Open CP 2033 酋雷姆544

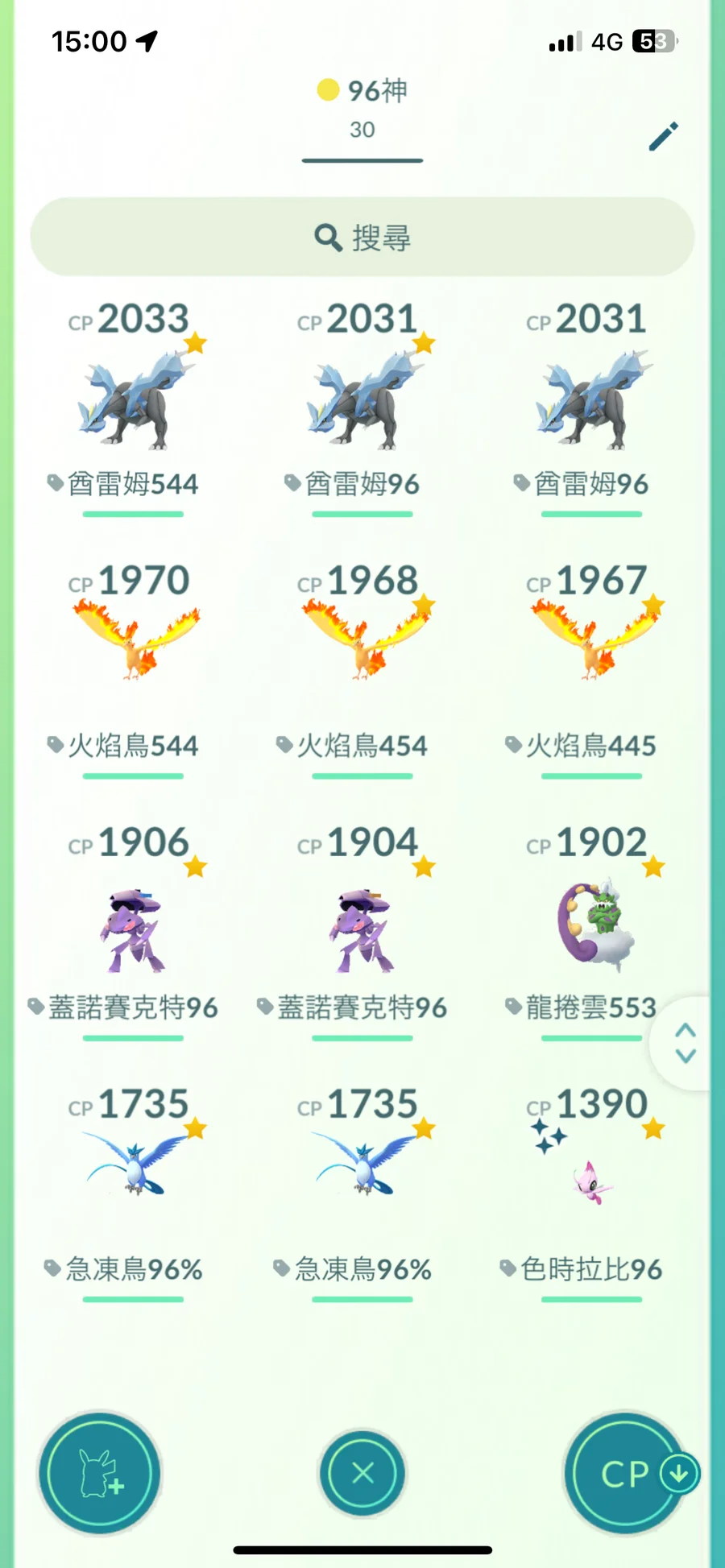click(133, 400)
